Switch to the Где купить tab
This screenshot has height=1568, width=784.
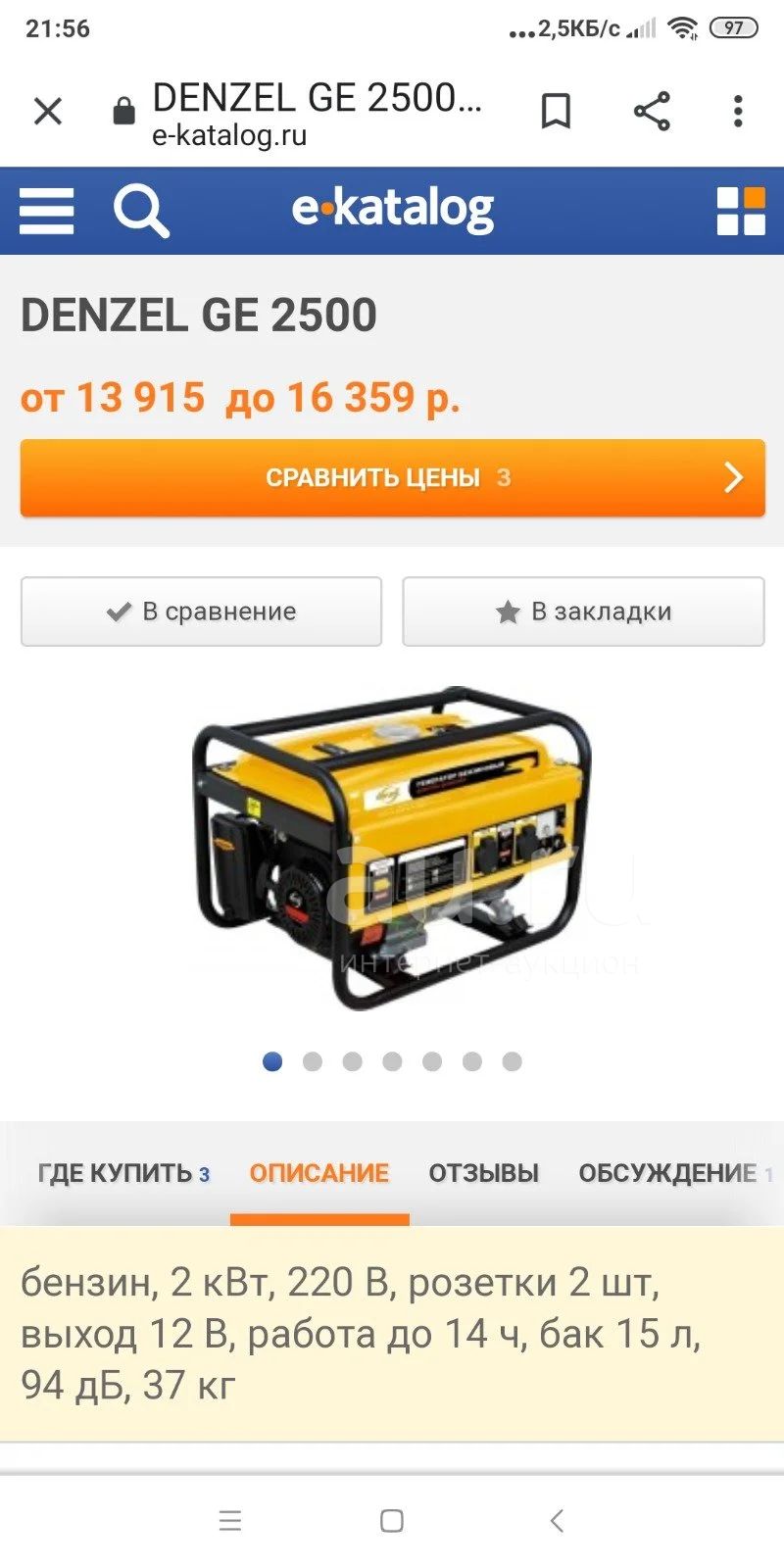pos(123,1173)
